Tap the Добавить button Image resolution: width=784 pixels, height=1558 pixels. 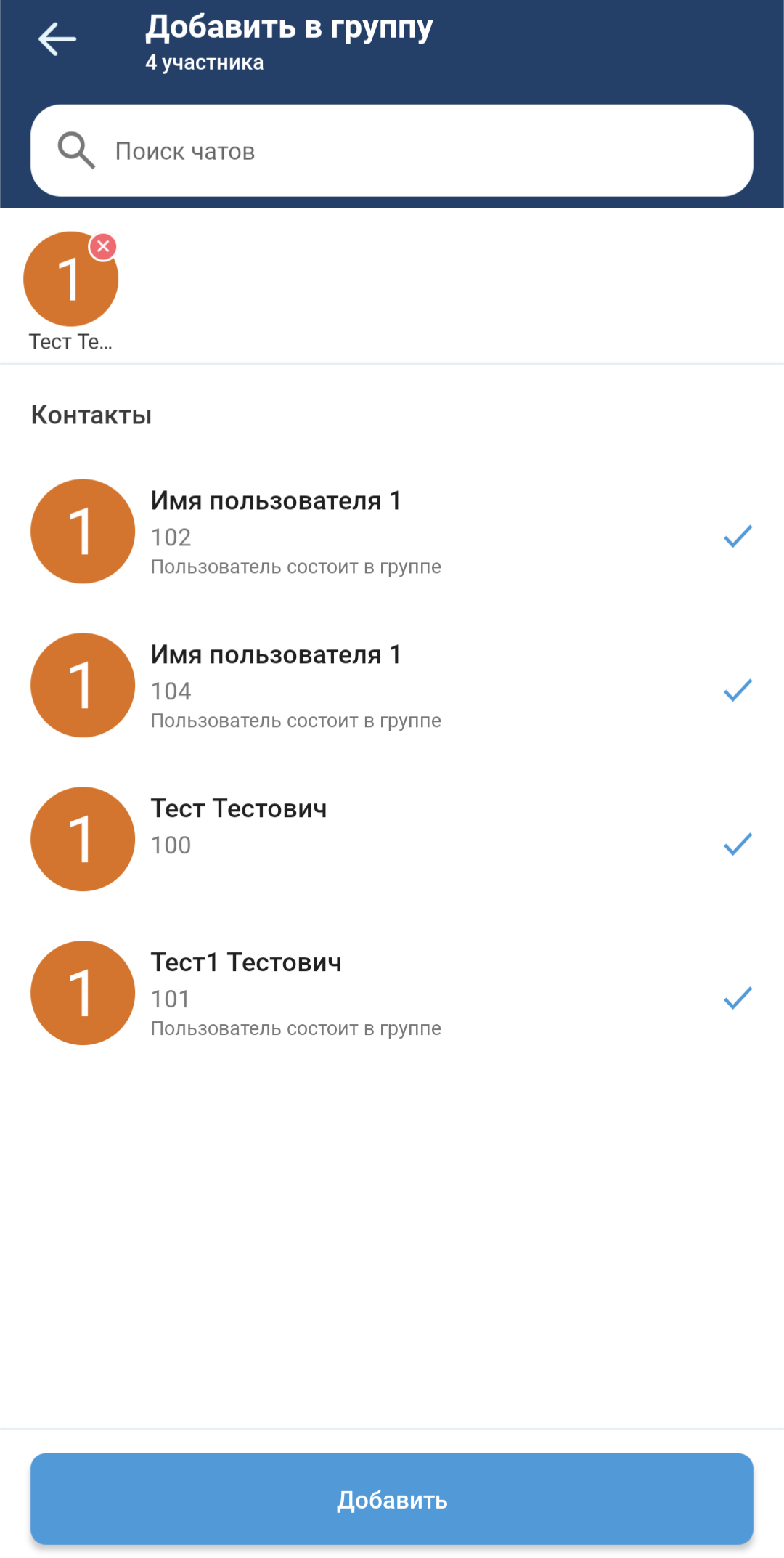(392, 1500)
